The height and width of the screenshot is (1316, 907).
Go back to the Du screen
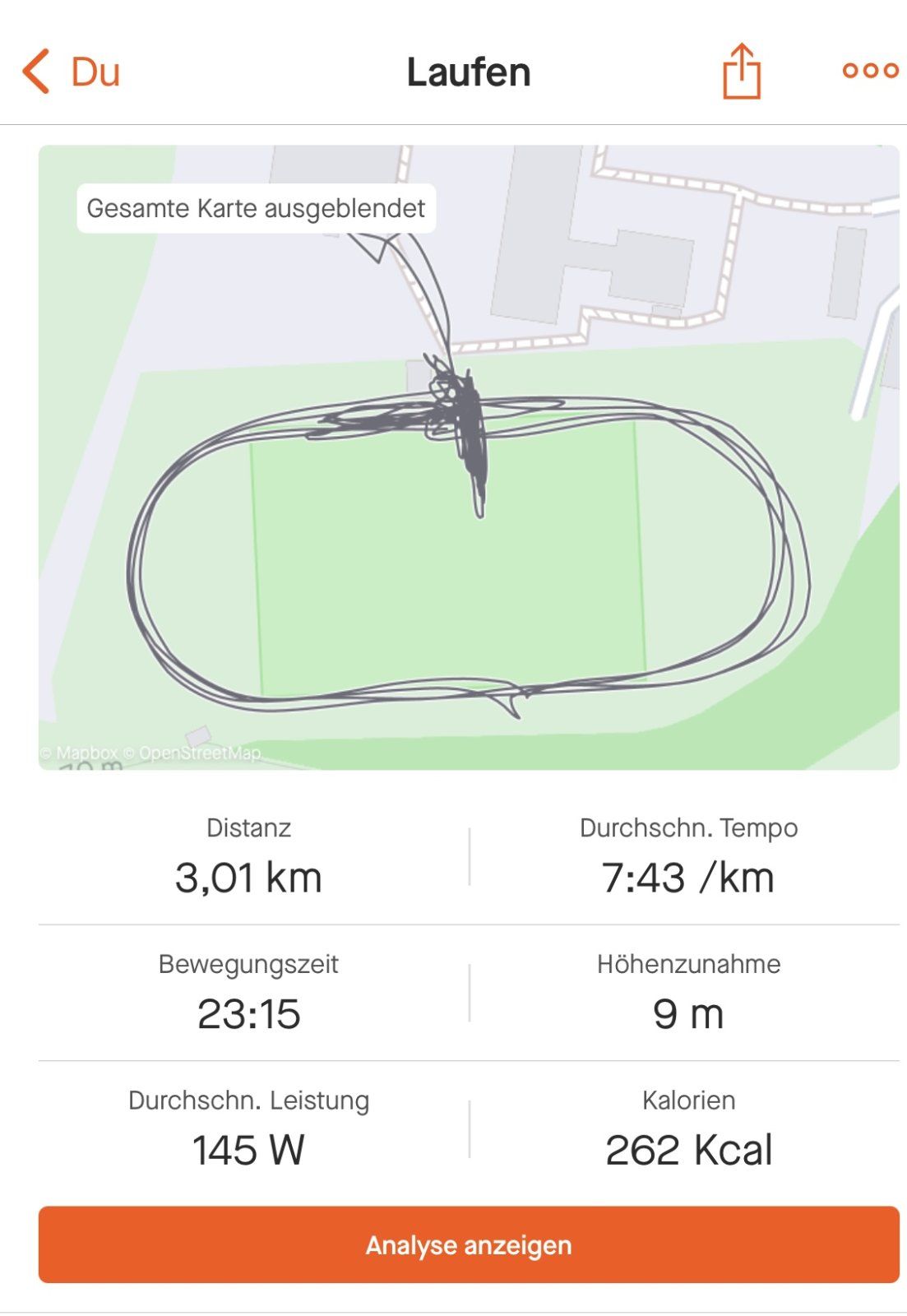tap(71, 72)
